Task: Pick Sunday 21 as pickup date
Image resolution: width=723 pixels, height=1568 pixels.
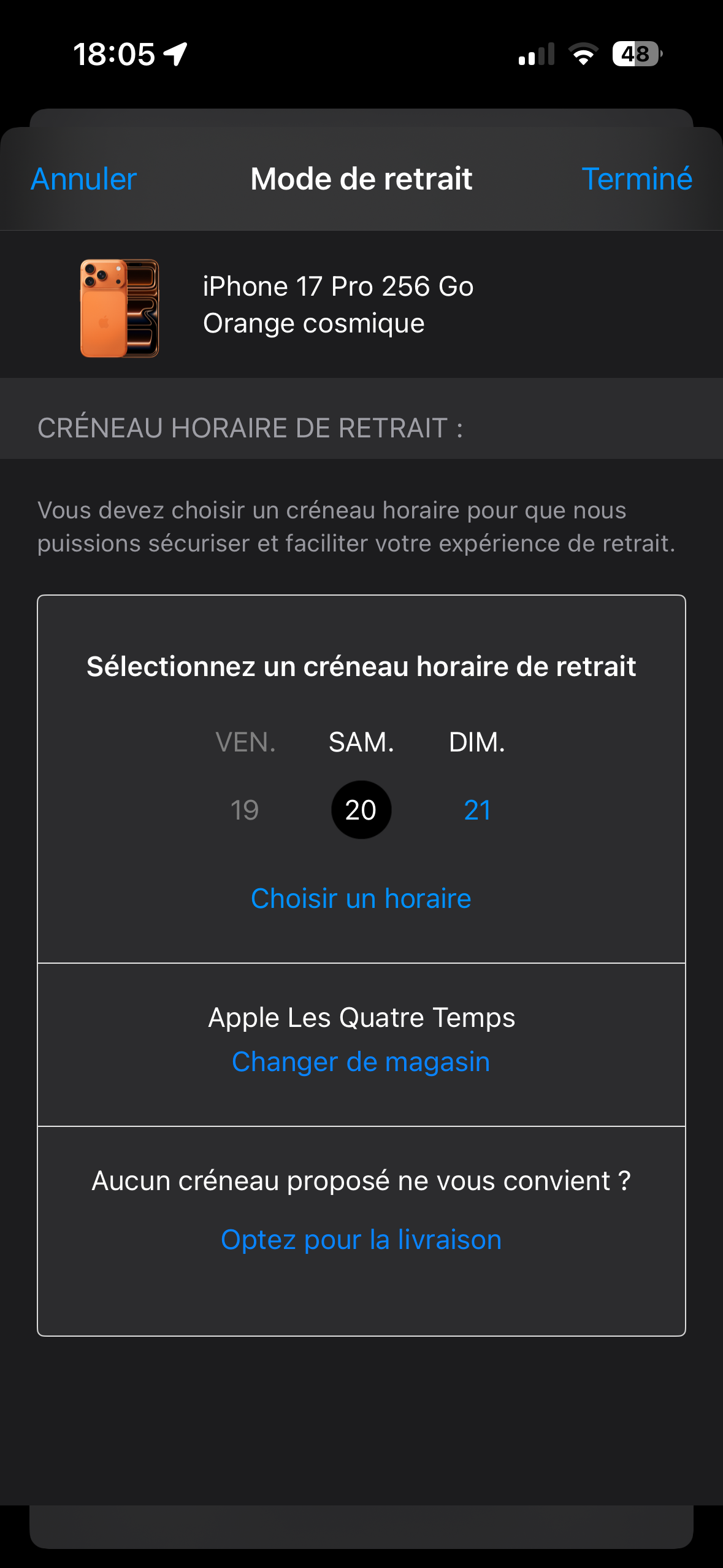Action: click(x=477, y=810)
